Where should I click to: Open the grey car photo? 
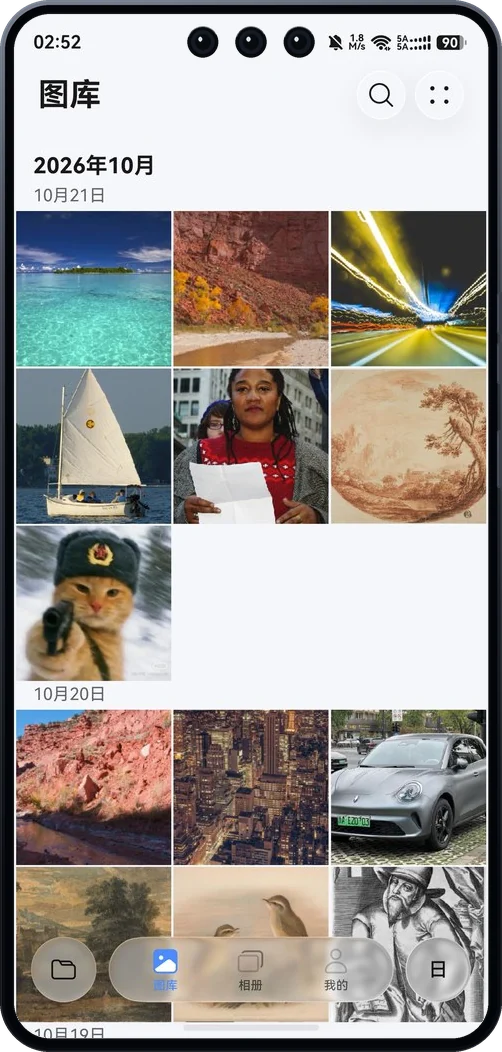pyautogui.click(x=408, y=788)
